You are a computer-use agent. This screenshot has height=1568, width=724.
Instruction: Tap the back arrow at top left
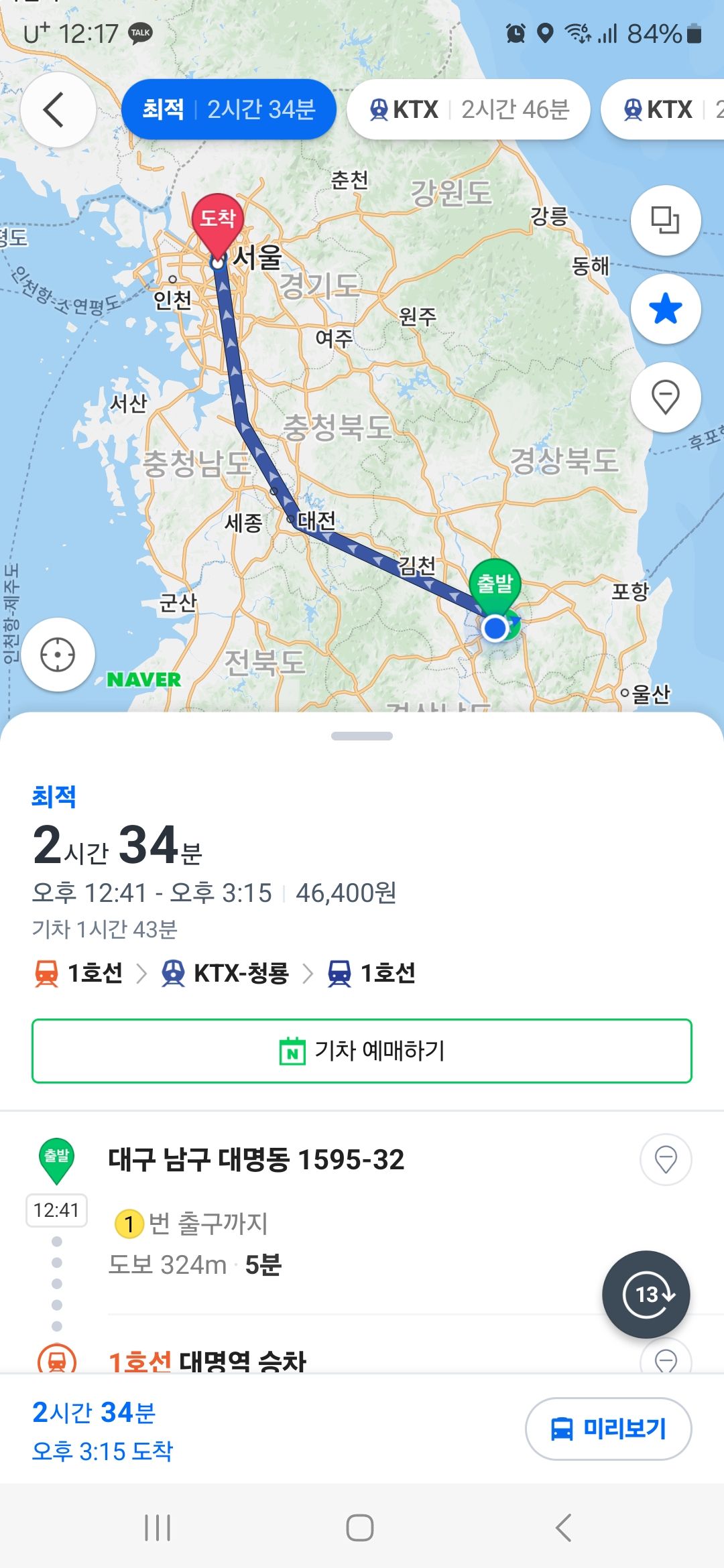tap(58, 109)
